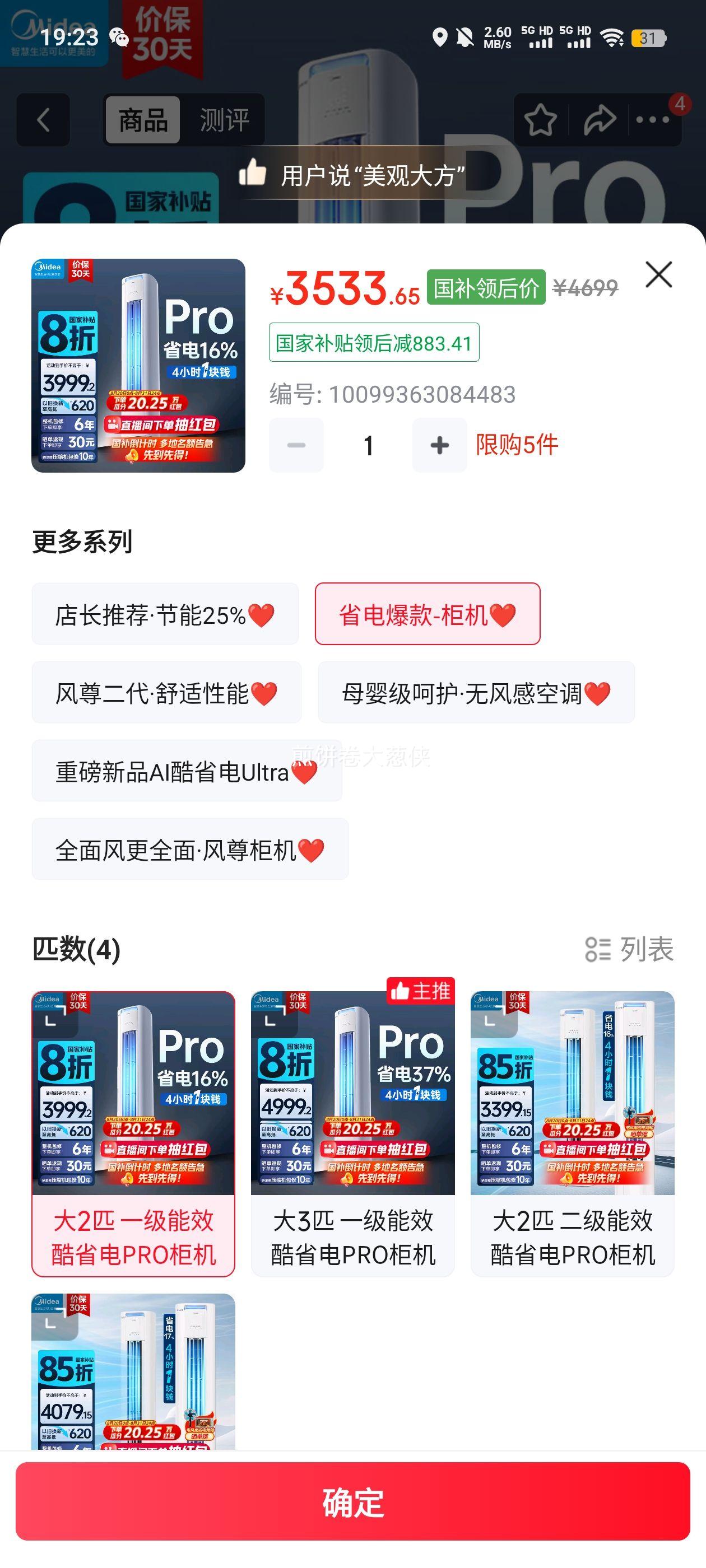Tap the star icon to favorite the product
Image resolution: width=706 pixels, height=1568 pixels.
tap(541, 120)
